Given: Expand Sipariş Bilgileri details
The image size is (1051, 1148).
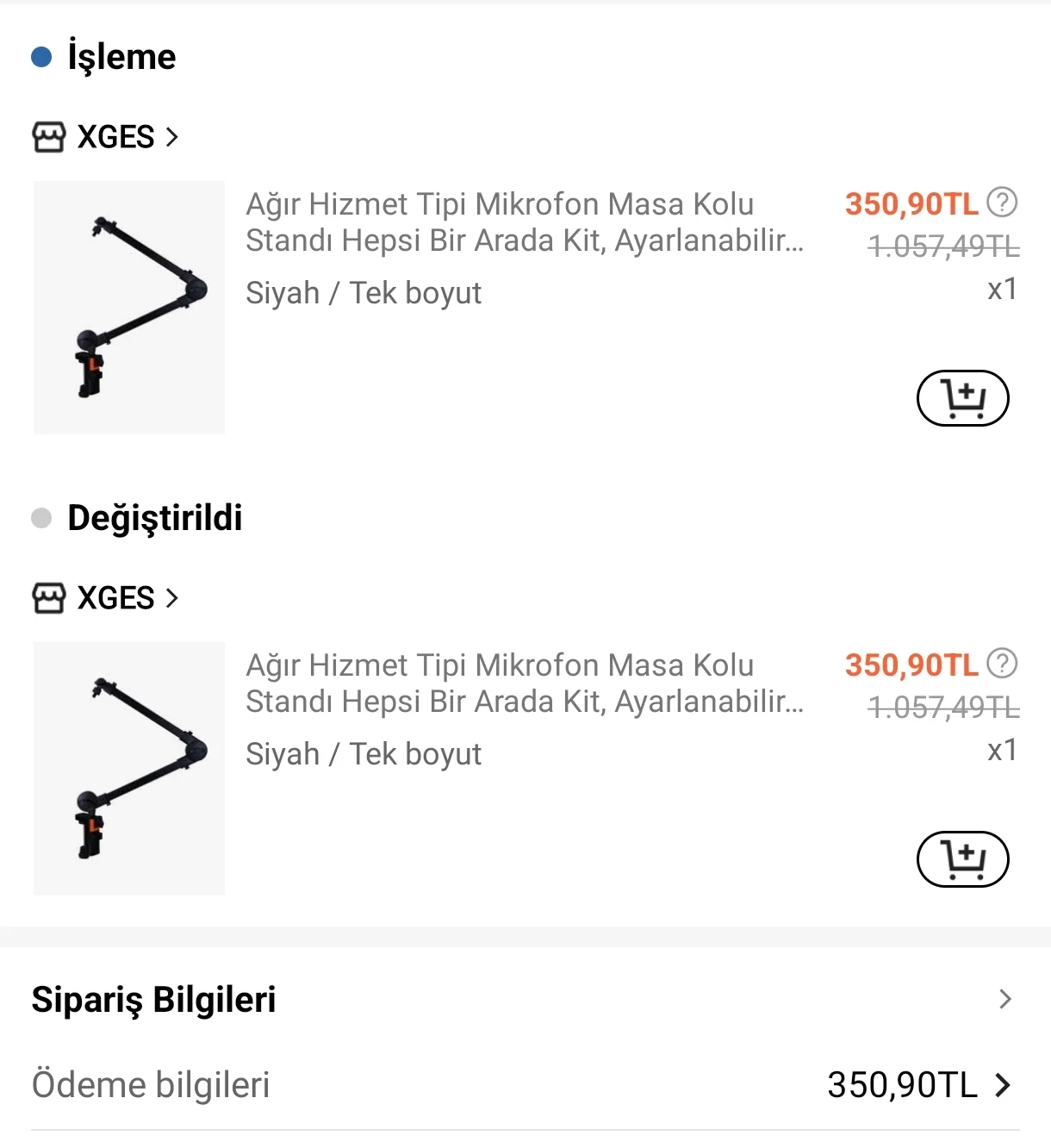Looking at the screenshot, I should pos(1004,1000).
